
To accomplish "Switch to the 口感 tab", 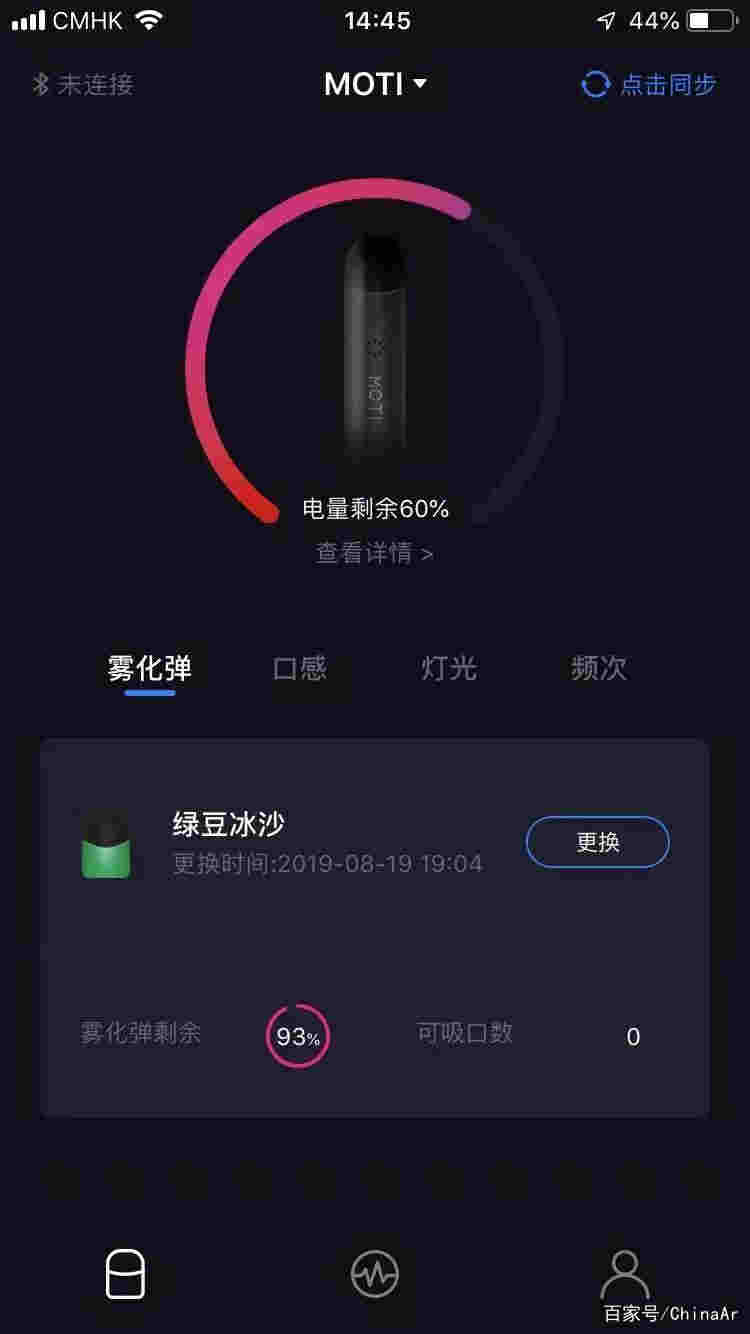I will pyautogui.click(x=299, y=669).
